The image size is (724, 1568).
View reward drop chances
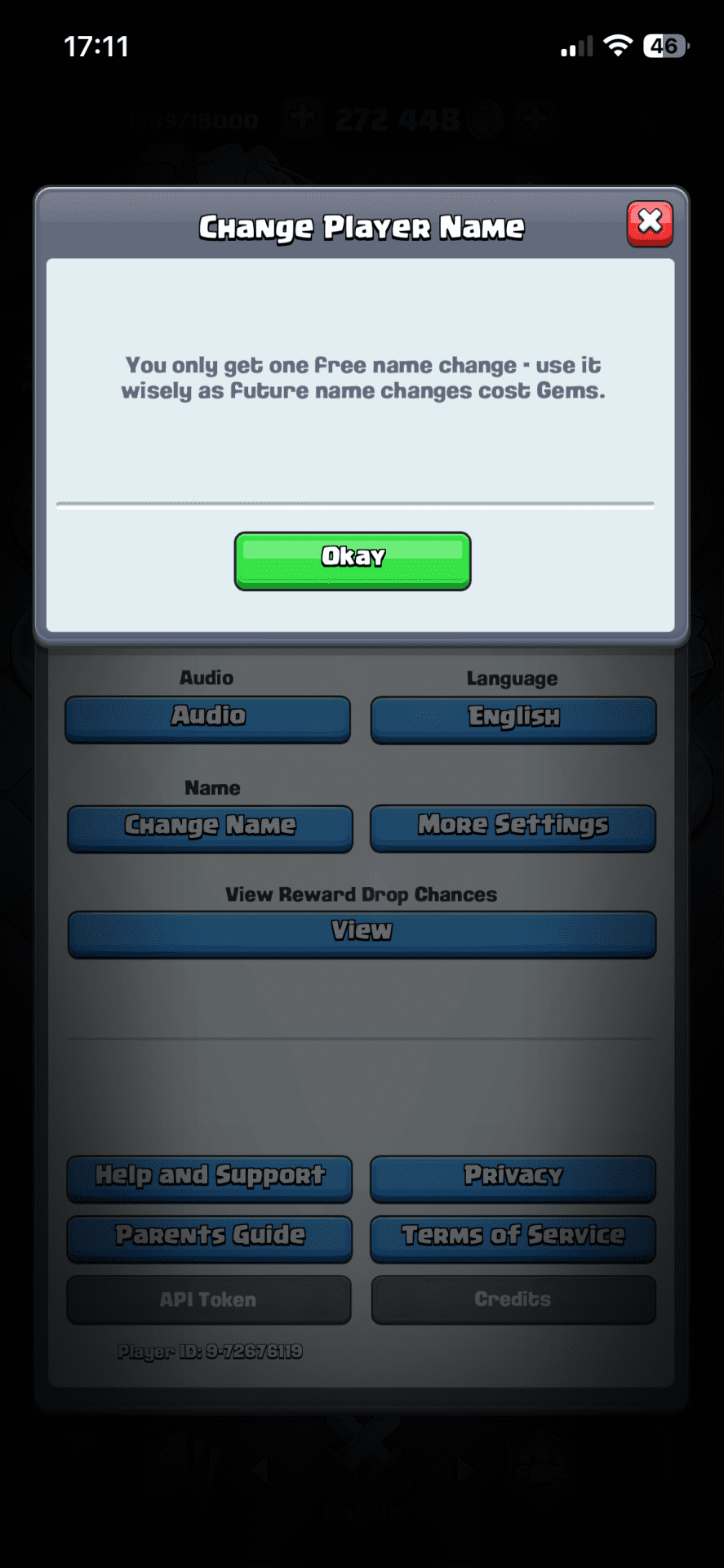pos(362,933)
